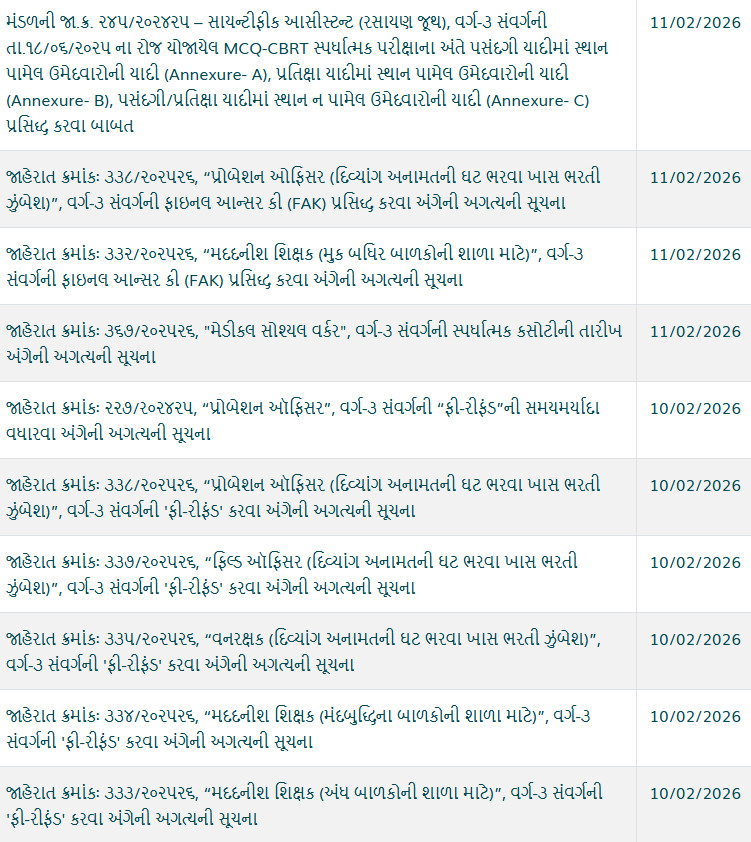The width and height of the screenshot is (751, 842).
Task: Open advt 334/202526 મદદનીશ શિક્ષક fee refund notice
Action: click(310, 728)
